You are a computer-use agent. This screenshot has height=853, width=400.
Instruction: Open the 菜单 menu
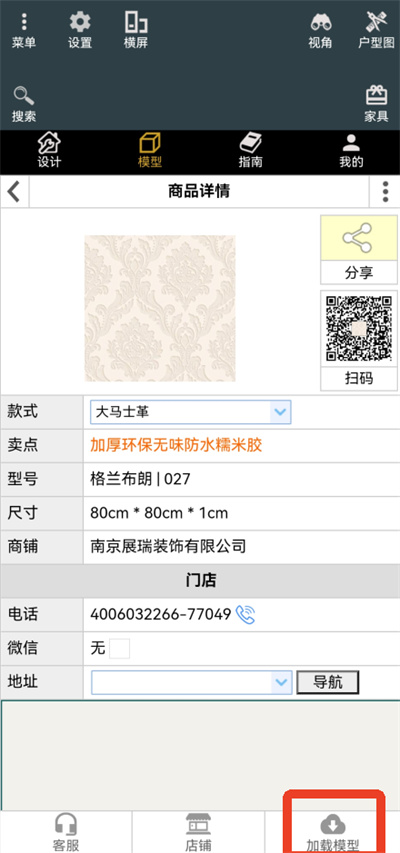click(x=23, y=30)
